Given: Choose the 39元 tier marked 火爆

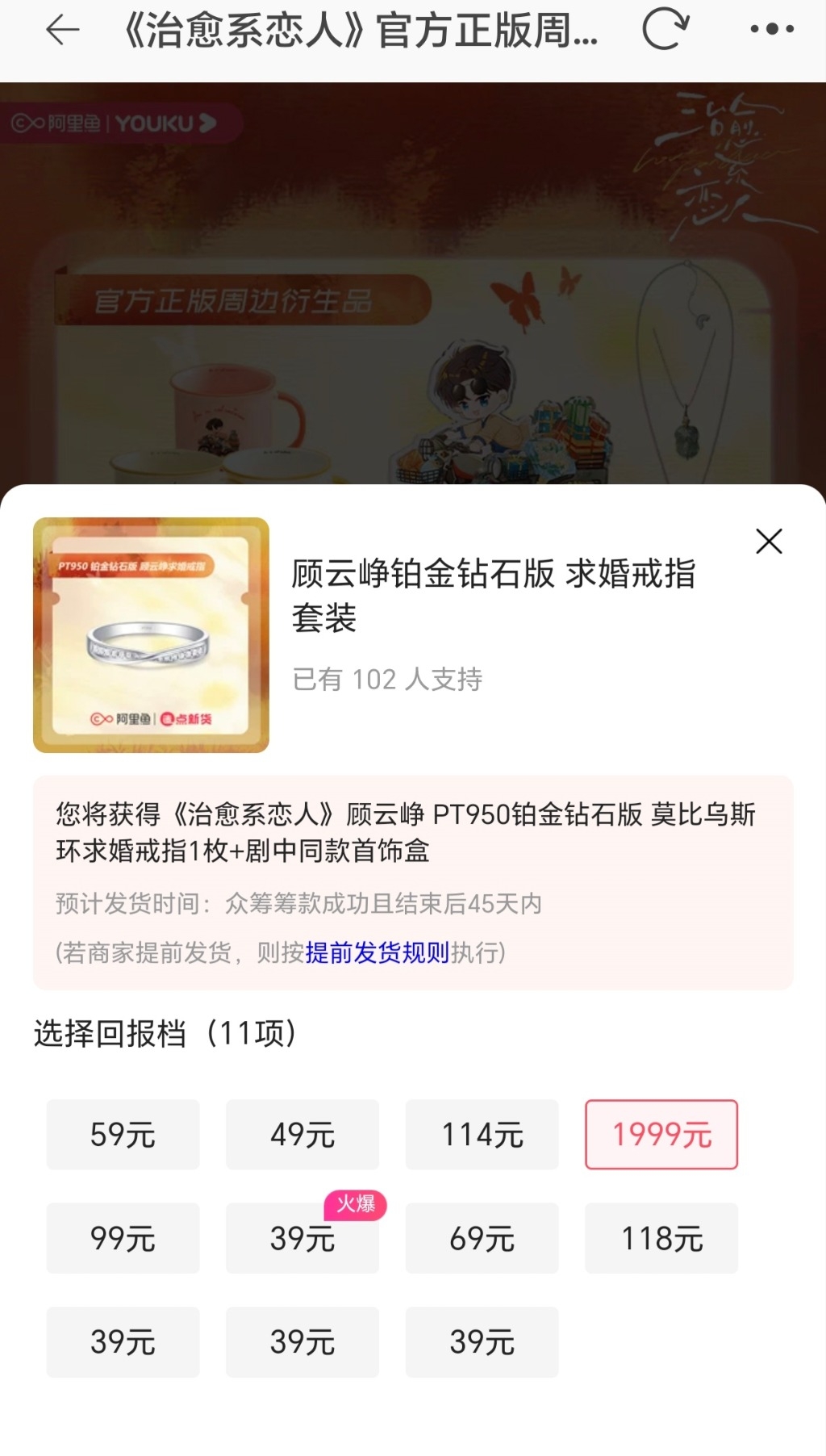Looking at the screenshot, I should click(x=302, y=1238).
